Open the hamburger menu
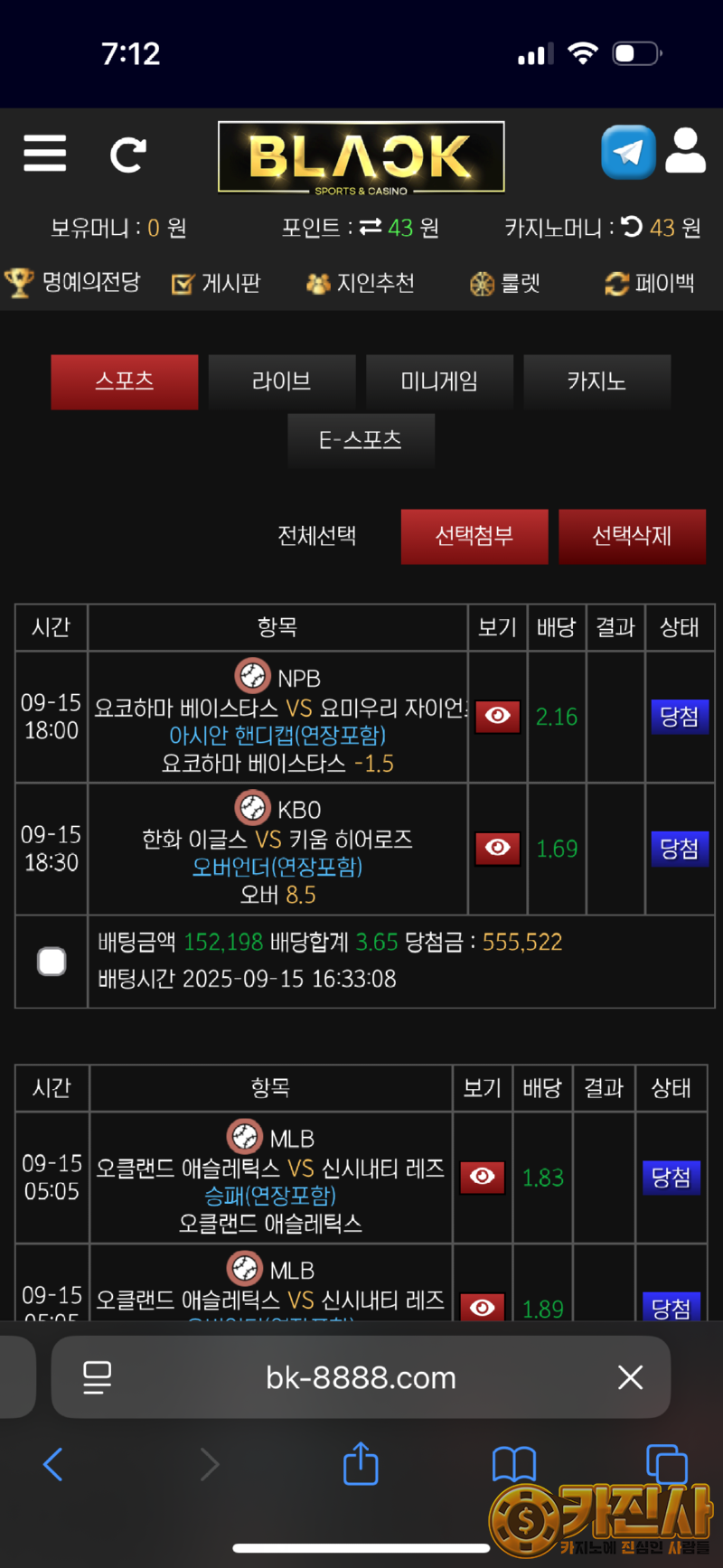Image resolution: width=723 pixels, height=1568 pixels. point(44,154)
